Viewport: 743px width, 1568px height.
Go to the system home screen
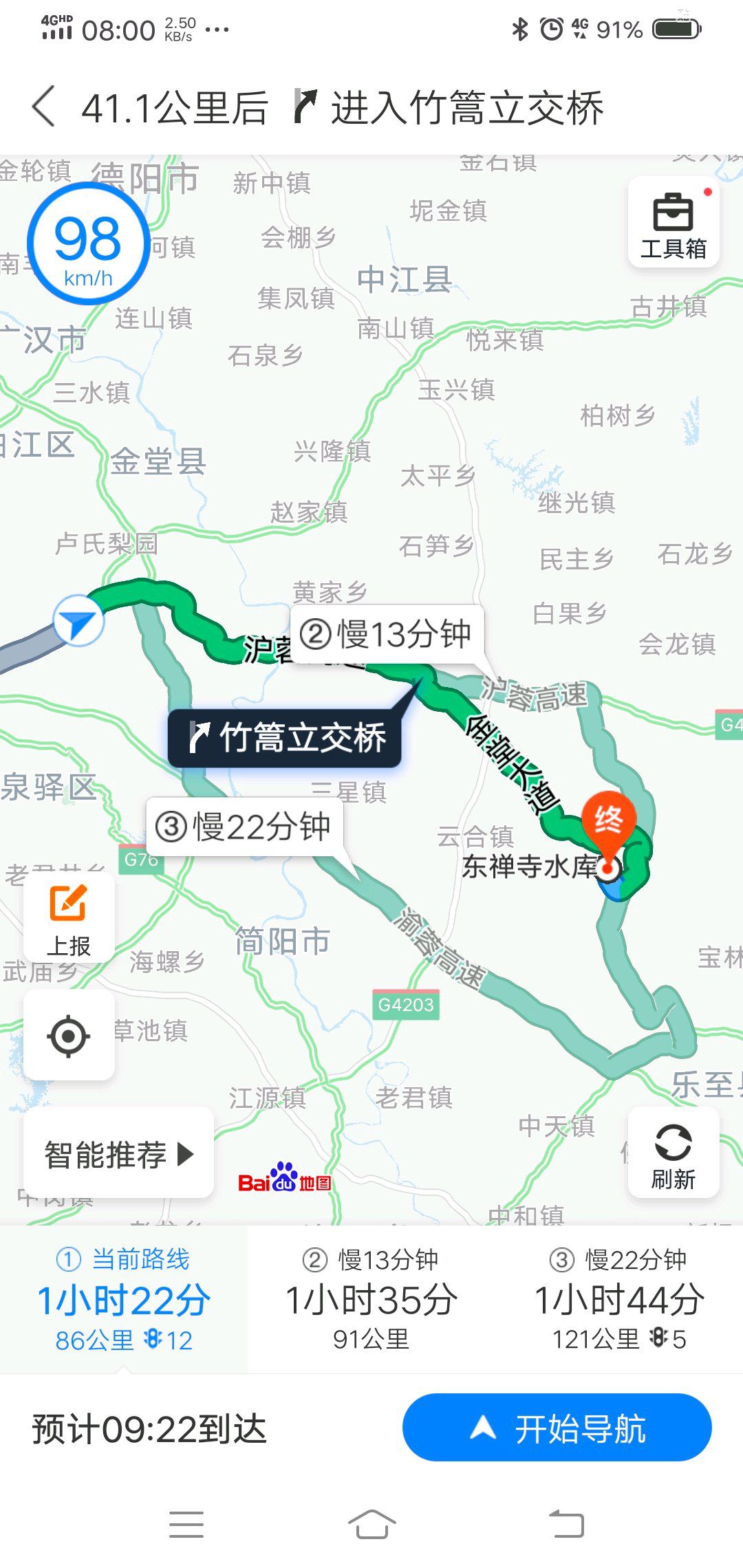[x=371, y=1524]
